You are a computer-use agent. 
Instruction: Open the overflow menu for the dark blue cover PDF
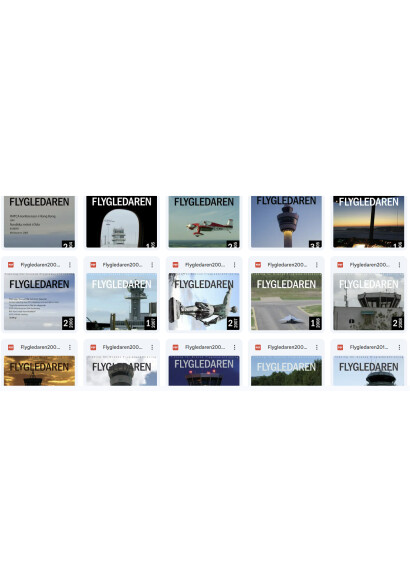coord(235,347)
